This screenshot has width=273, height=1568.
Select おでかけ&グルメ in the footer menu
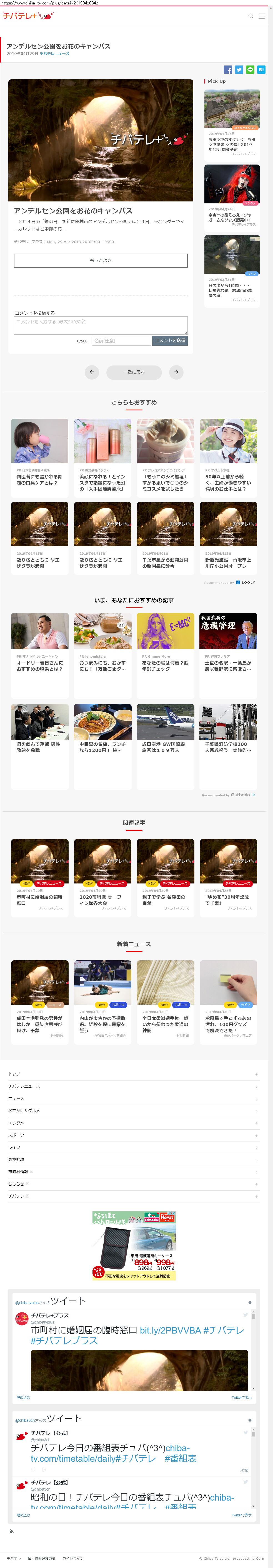[x=24, y=1110]
